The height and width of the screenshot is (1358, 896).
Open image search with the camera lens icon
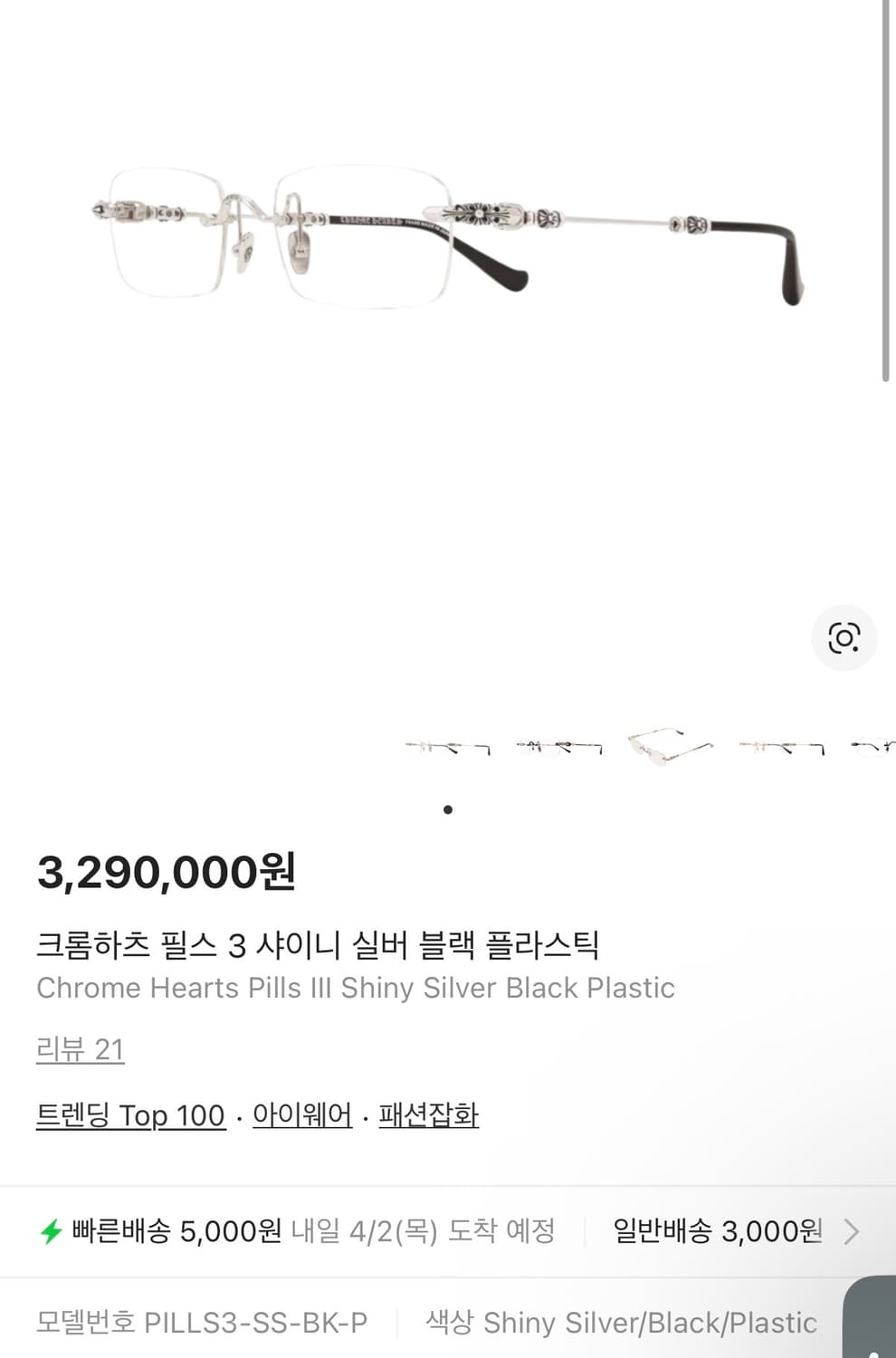(x=844, y=638)
